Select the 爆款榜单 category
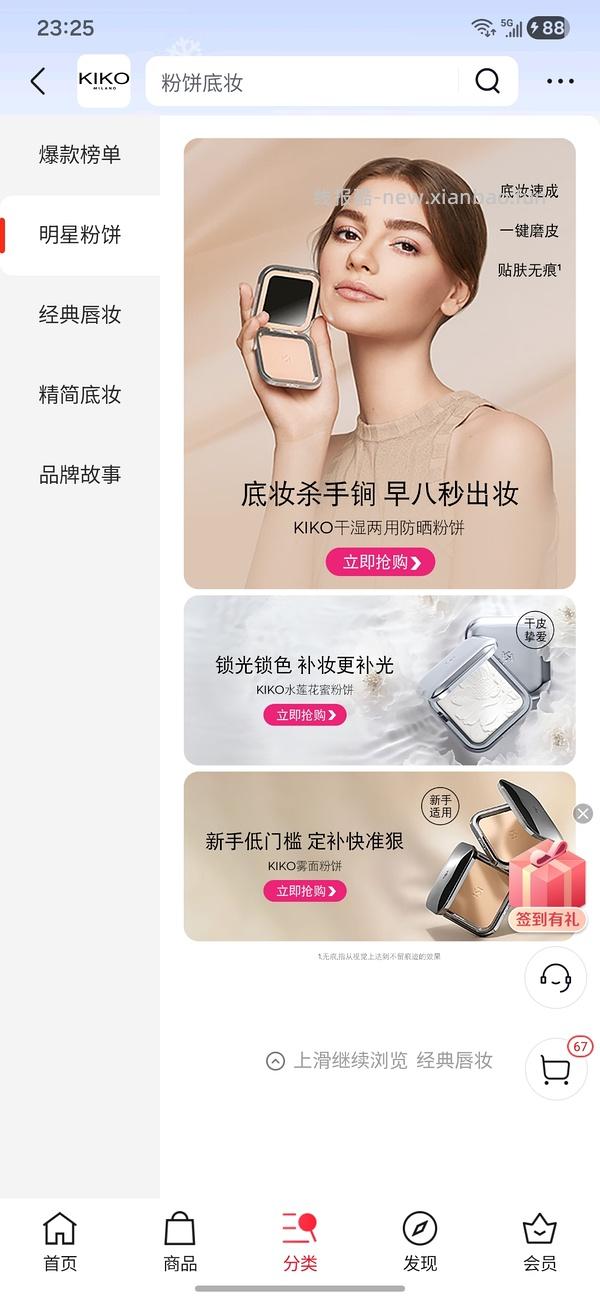Viewport: 600px width, 1300px height. pyautogui.click(x=80, y=155)
